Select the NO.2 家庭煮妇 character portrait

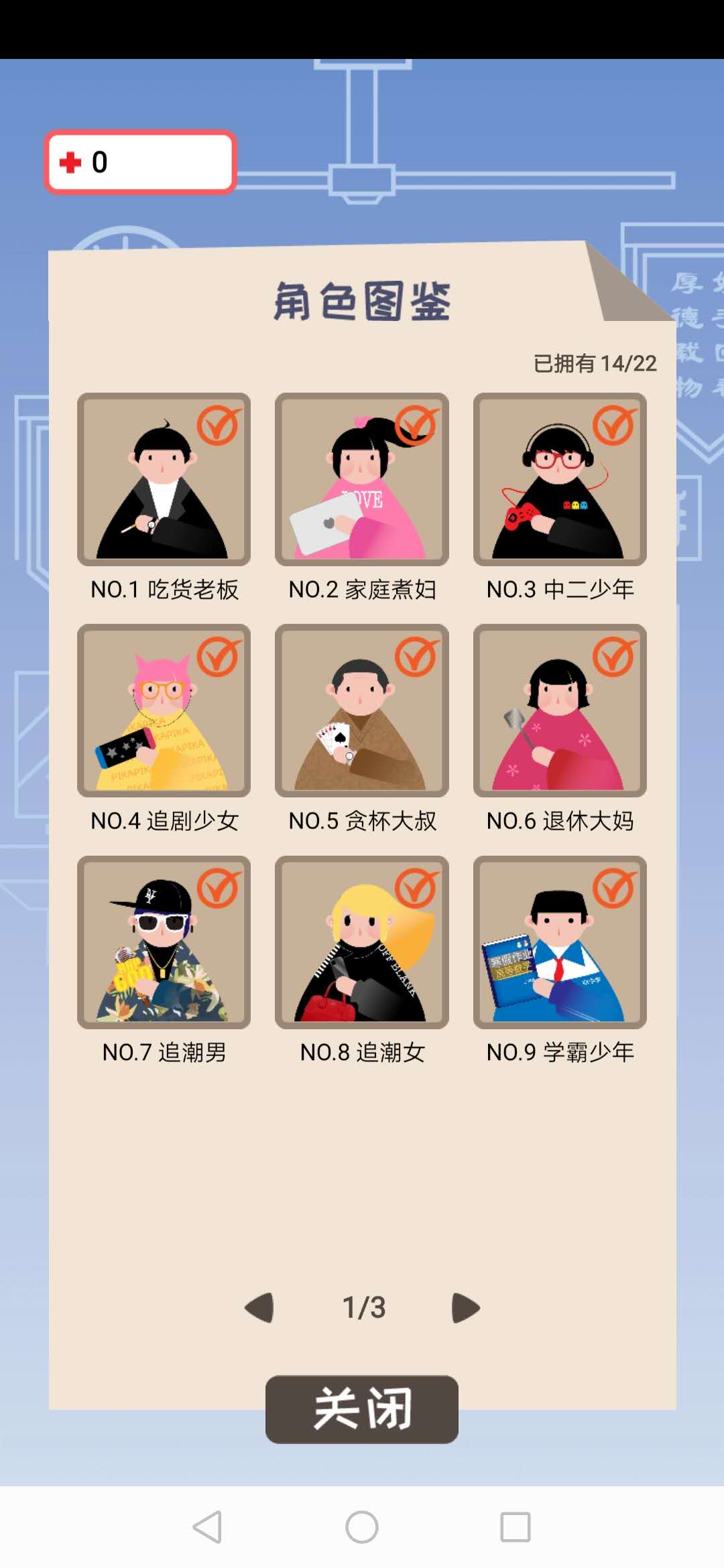tap(362, 479)
